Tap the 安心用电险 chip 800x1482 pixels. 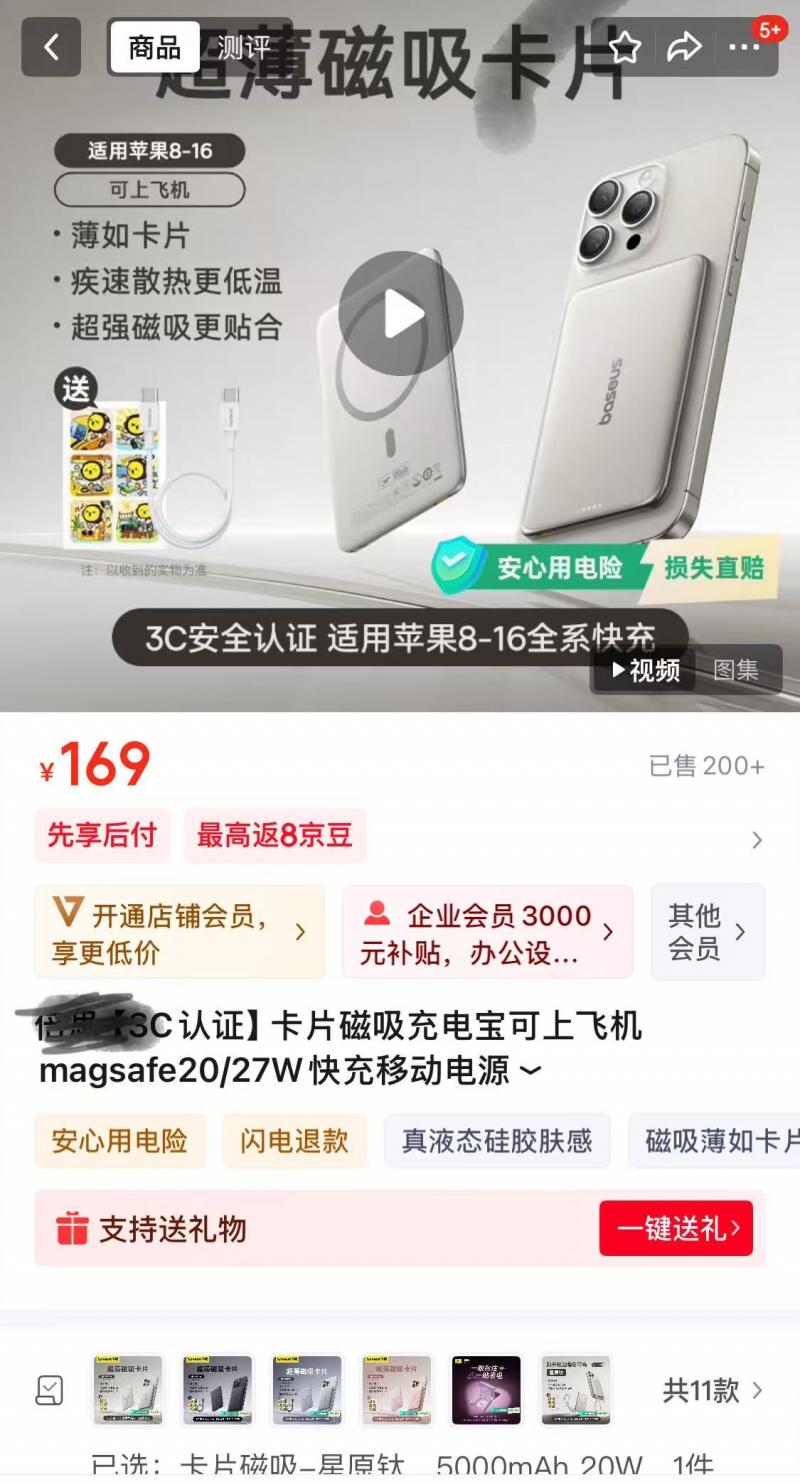click(x=120, y=1141)
